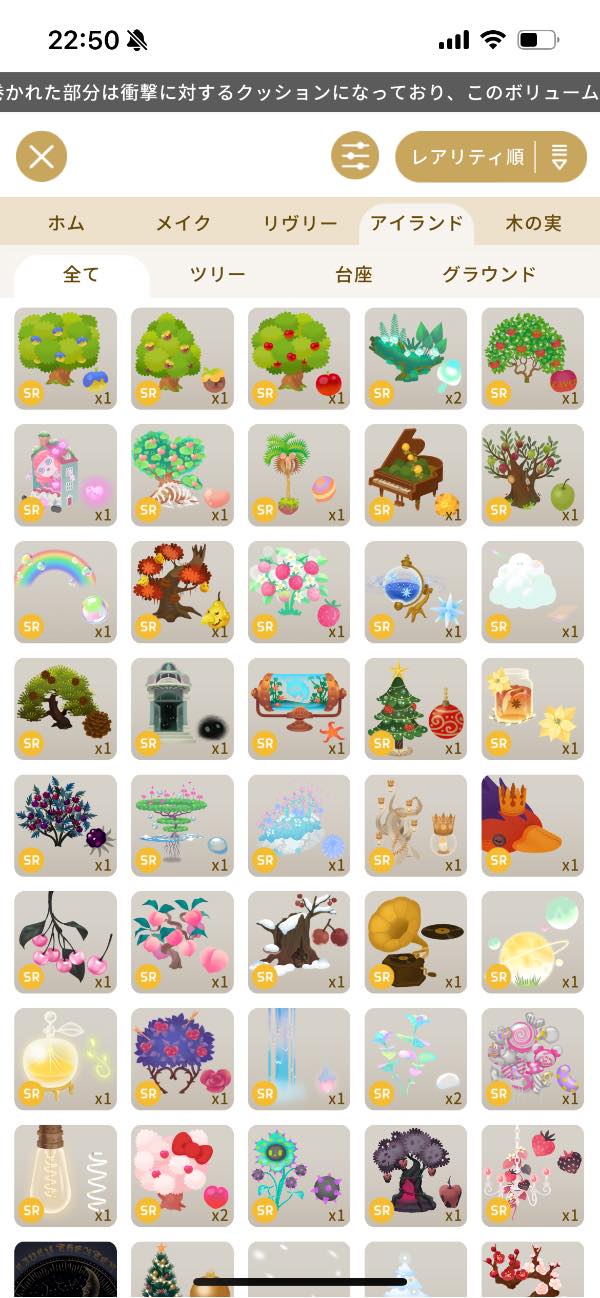Select the palm tree with striped ball
The height and width of the screenshot is (1298, 600).
pos(299,475)
